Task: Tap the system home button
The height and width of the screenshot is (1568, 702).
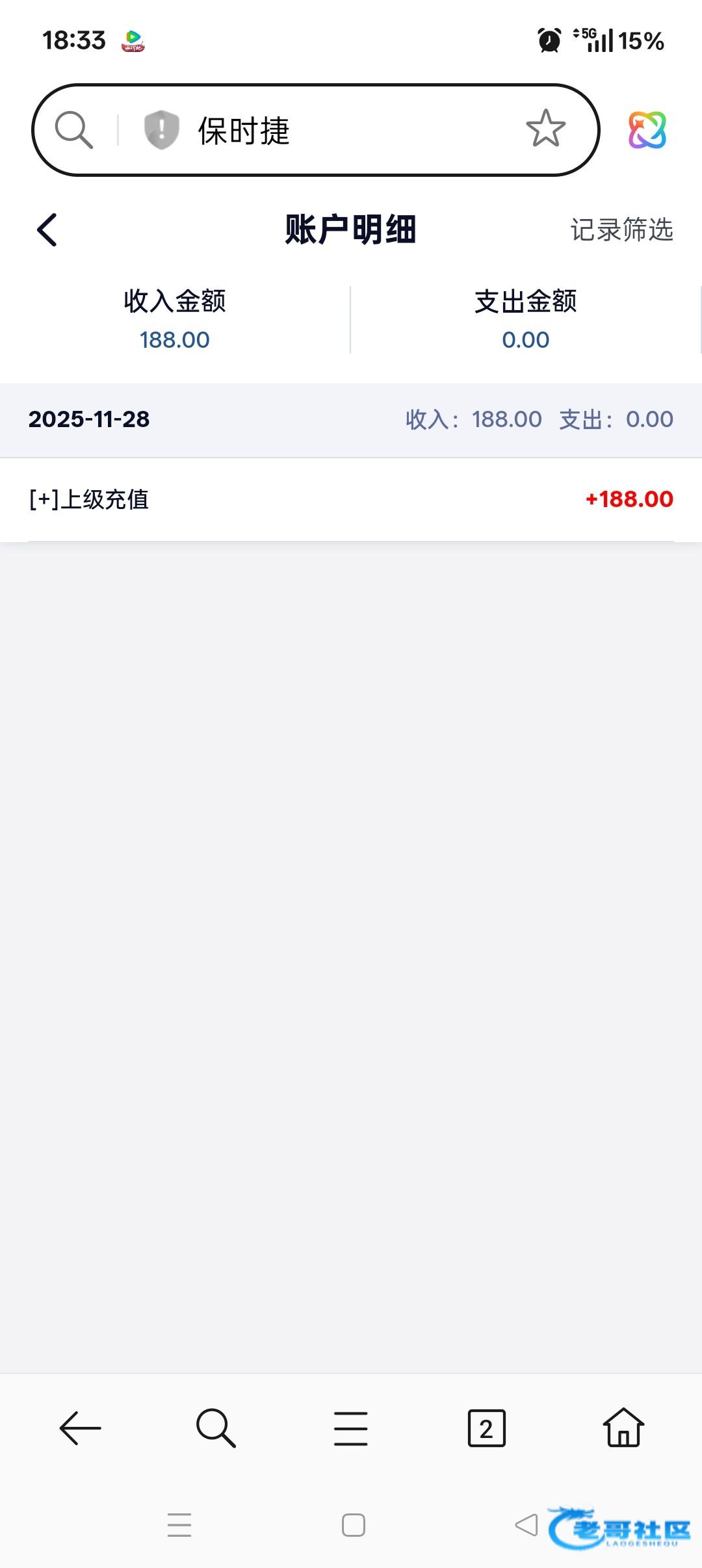Action: [x=353, y=1525]
